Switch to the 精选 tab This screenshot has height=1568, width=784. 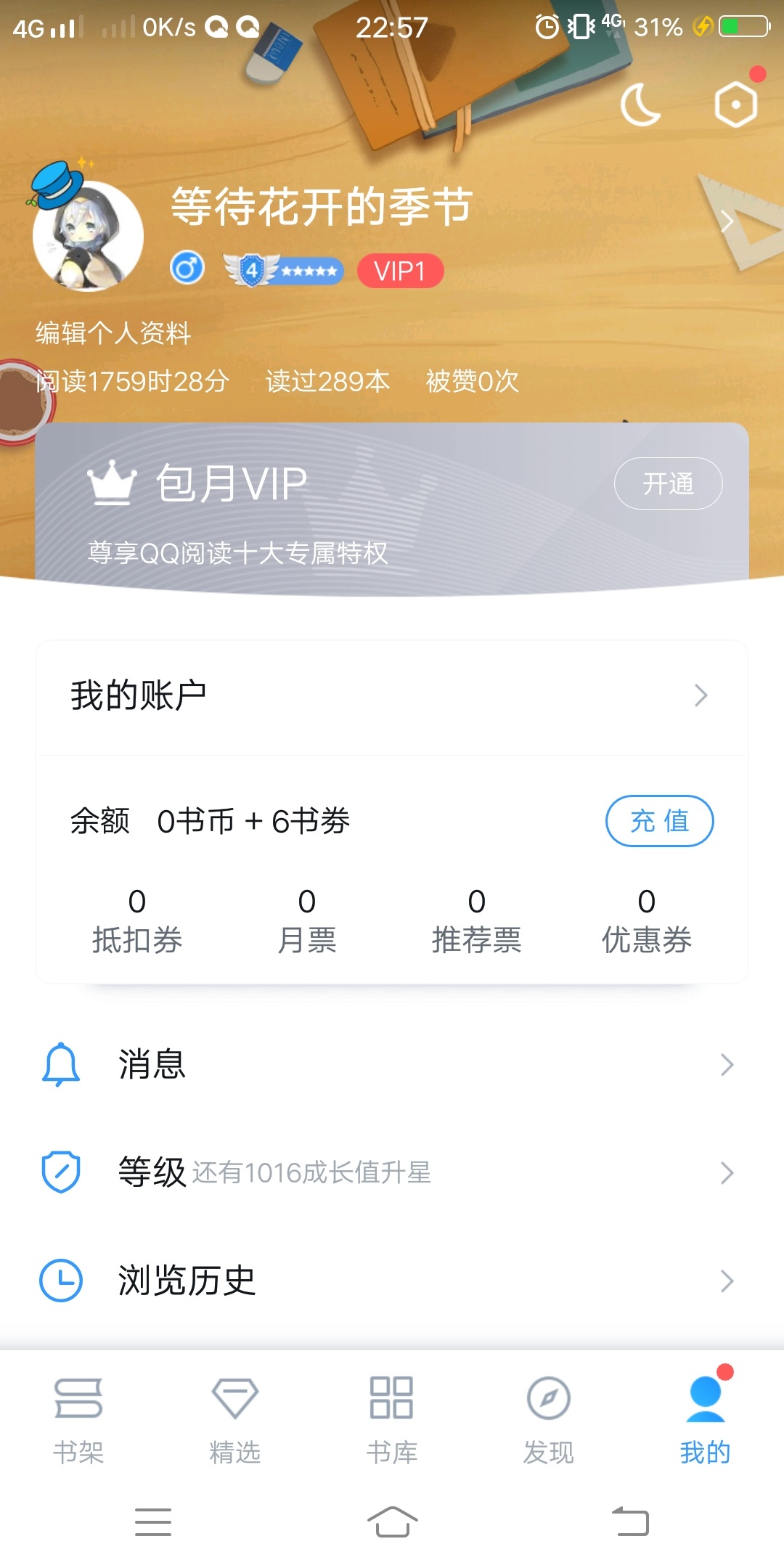235,1418
